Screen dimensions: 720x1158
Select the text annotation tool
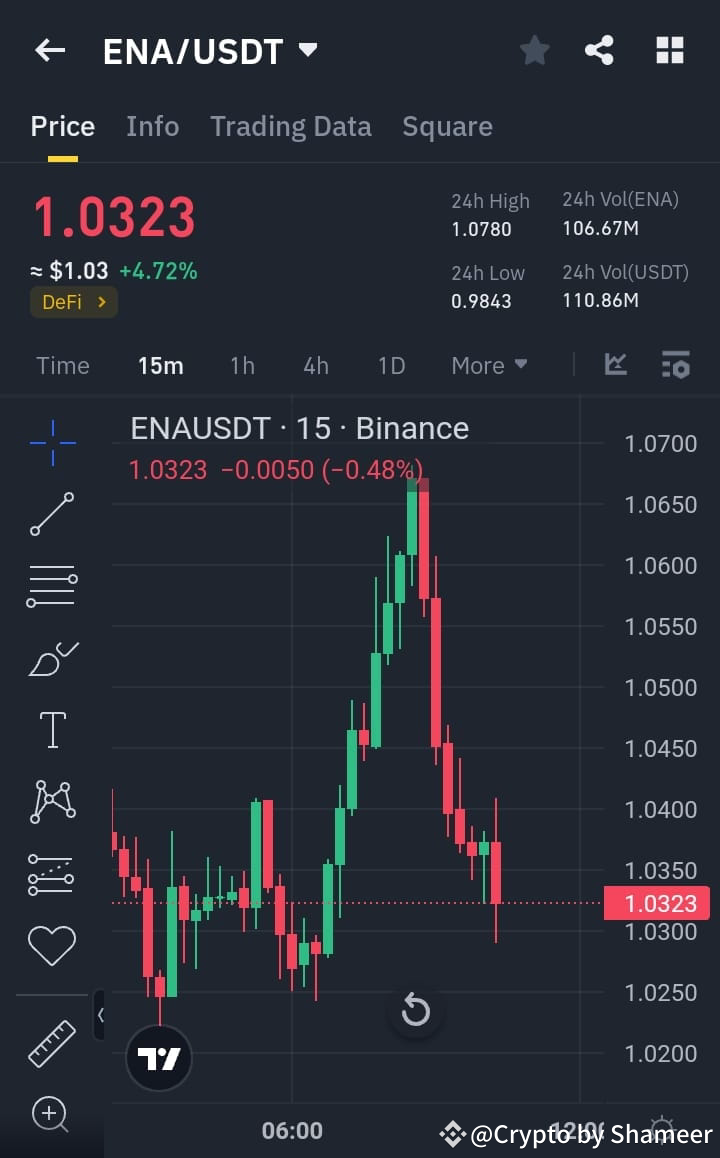pos(52,729)
